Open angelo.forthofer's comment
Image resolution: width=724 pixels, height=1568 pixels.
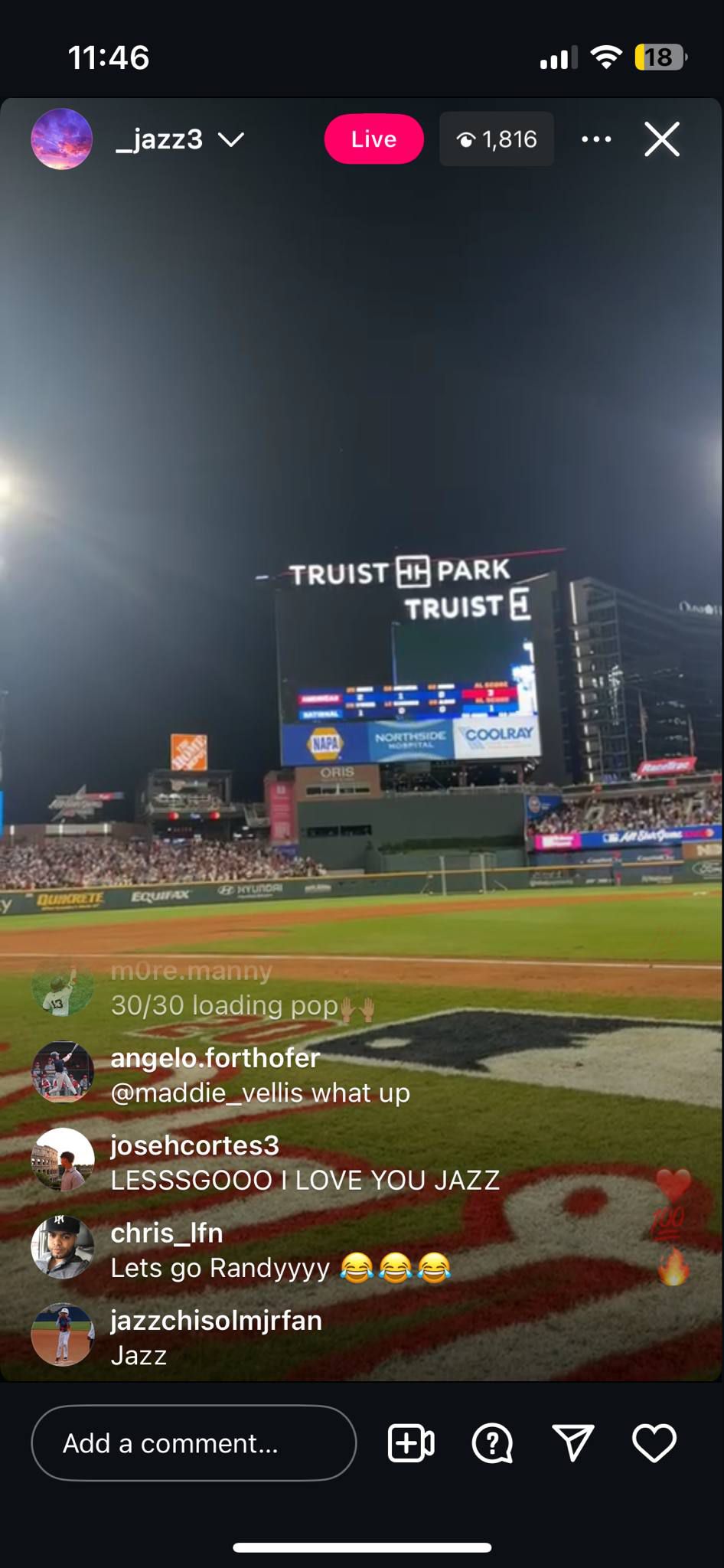tap(260, 1076)
